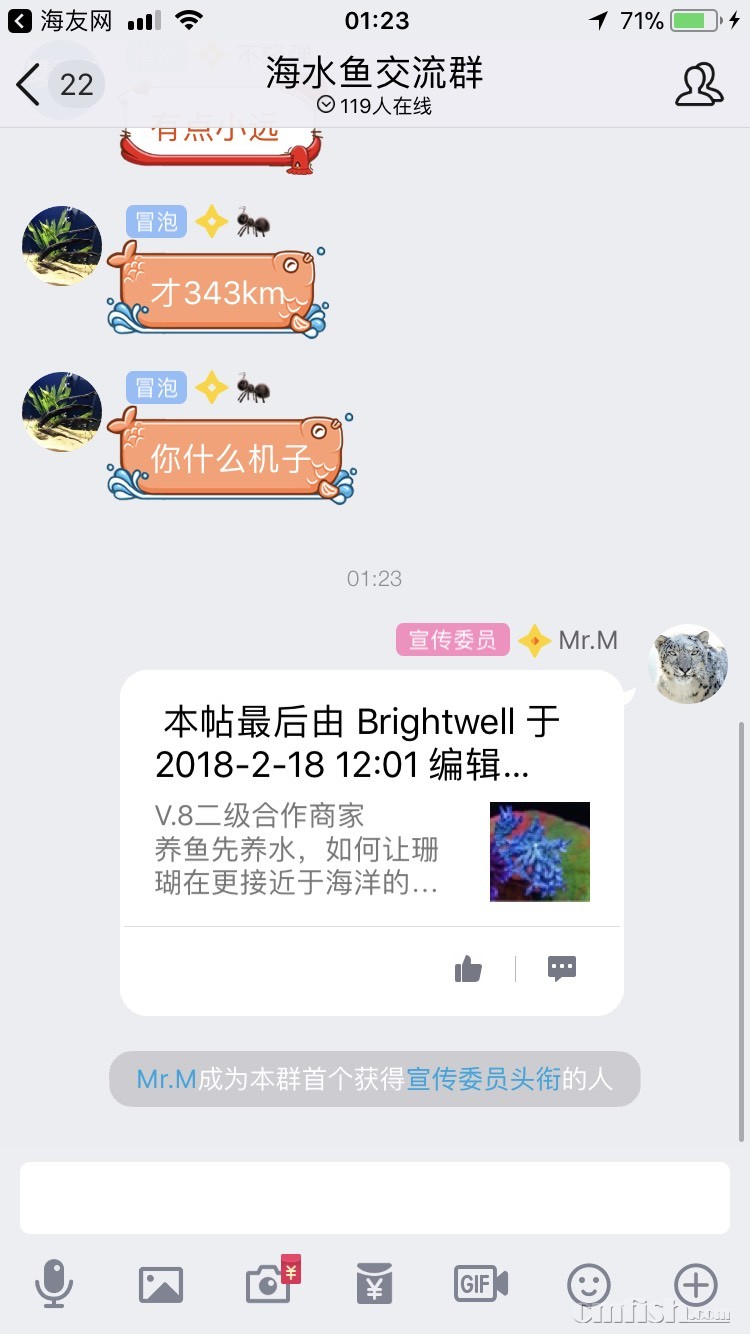The height and width of the screenshot is (1334, 750).
Task: Start a voice message with the microphone icon
Action: pos(55,1286)
